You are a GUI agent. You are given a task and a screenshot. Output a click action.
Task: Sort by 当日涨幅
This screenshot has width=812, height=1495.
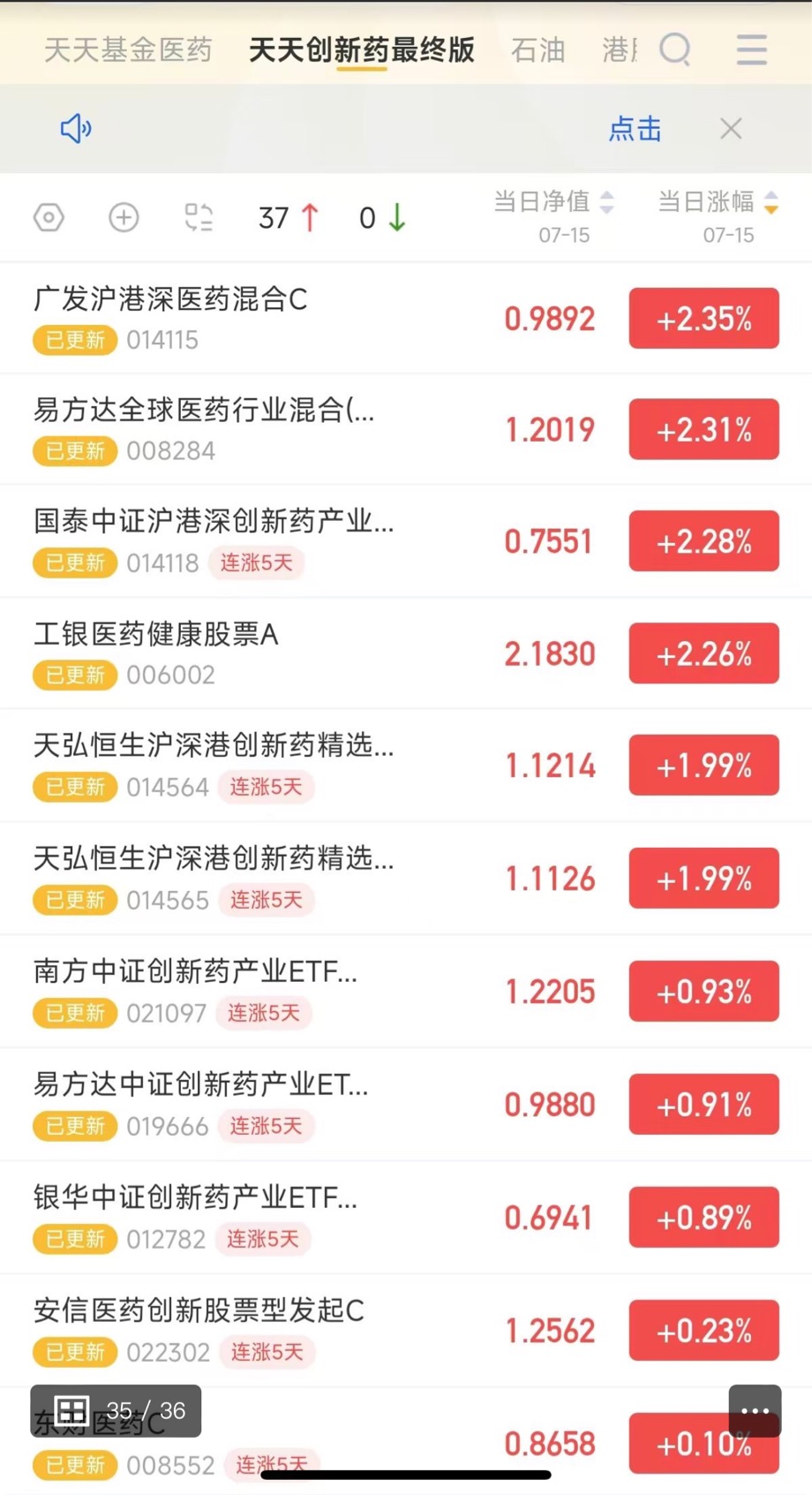(x=718, y=215)
